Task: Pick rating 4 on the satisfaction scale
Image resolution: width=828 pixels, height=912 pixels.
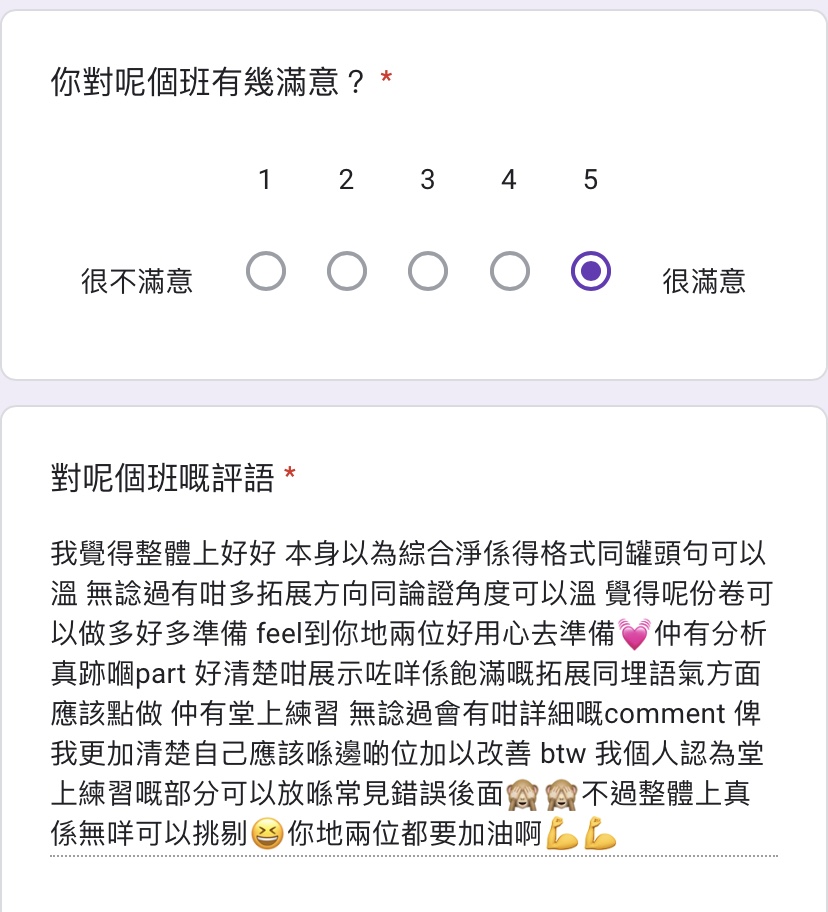Action: pos(510,271)
